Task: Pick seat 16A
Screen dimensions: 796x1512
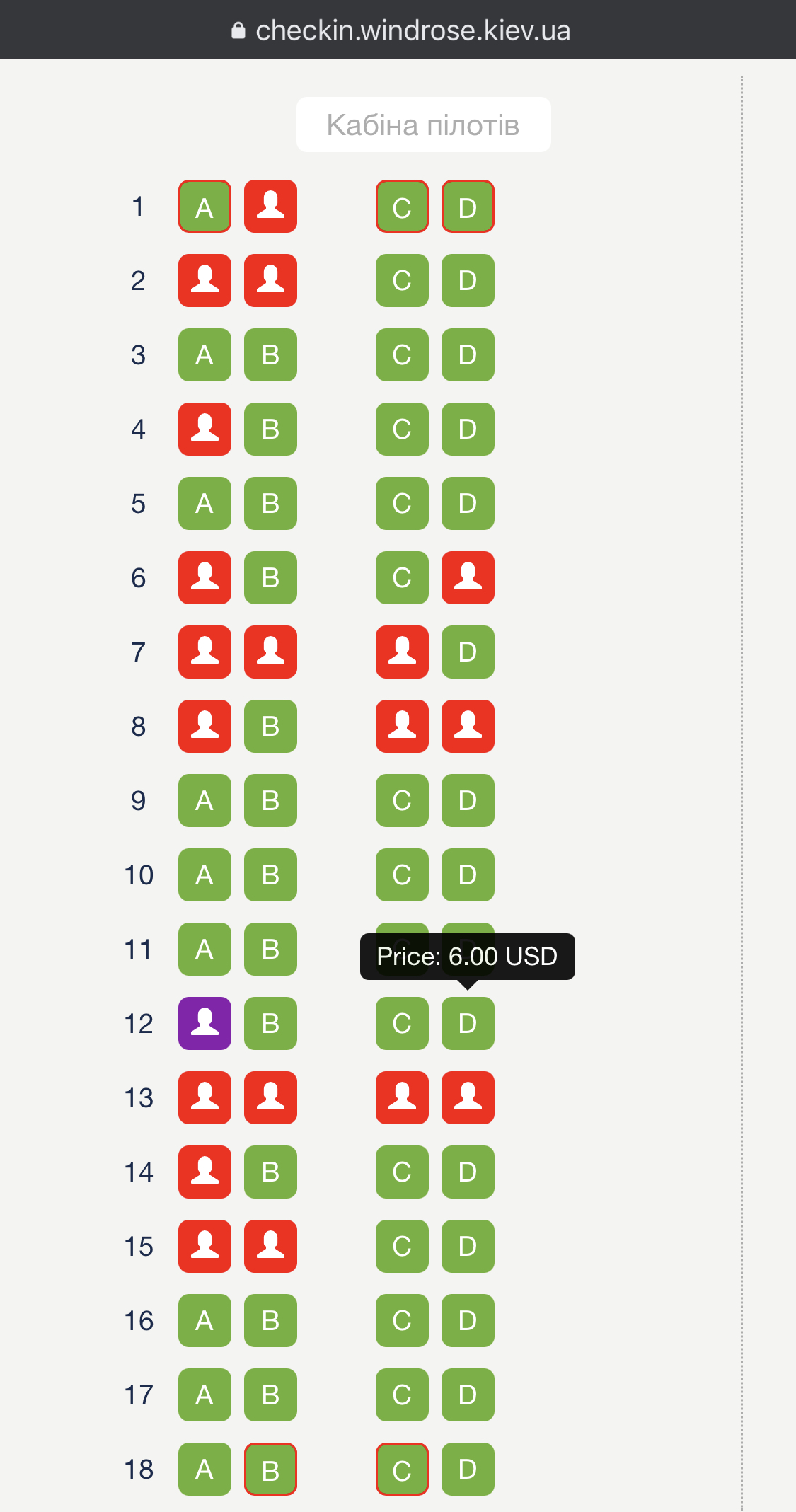Action: [204, 1320]
